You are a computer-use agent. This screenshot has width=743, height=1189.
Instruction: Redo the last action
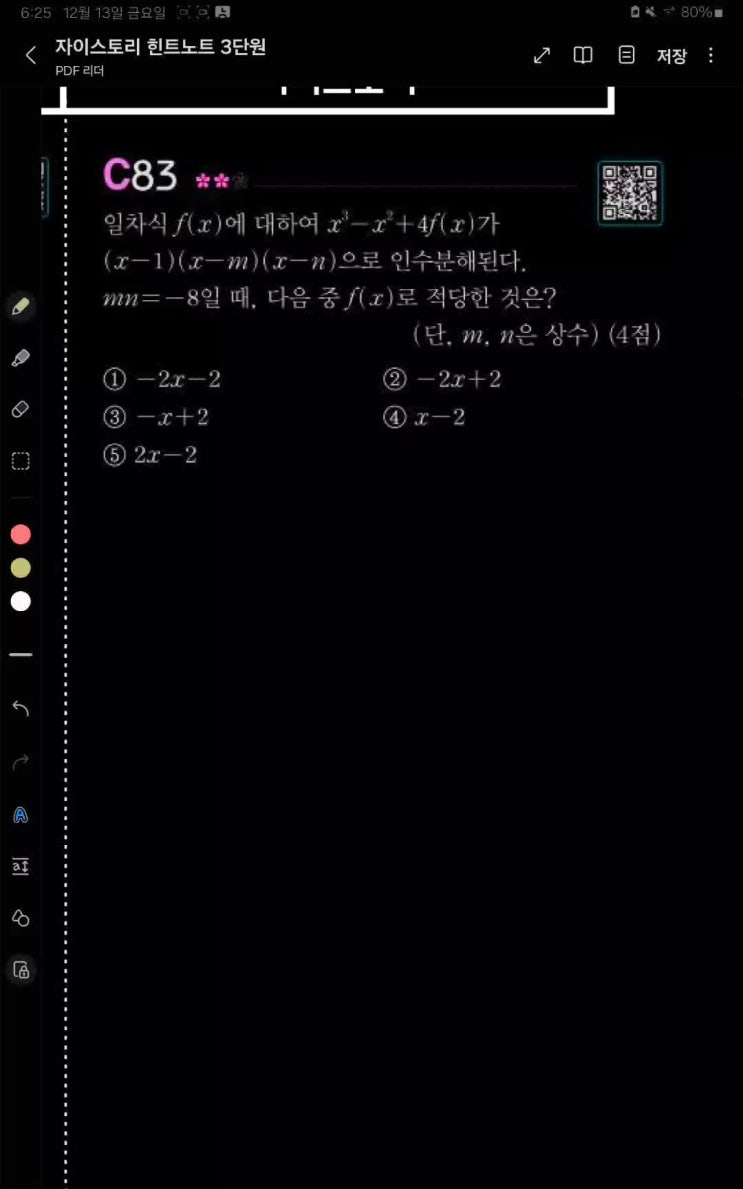point(20,763)
